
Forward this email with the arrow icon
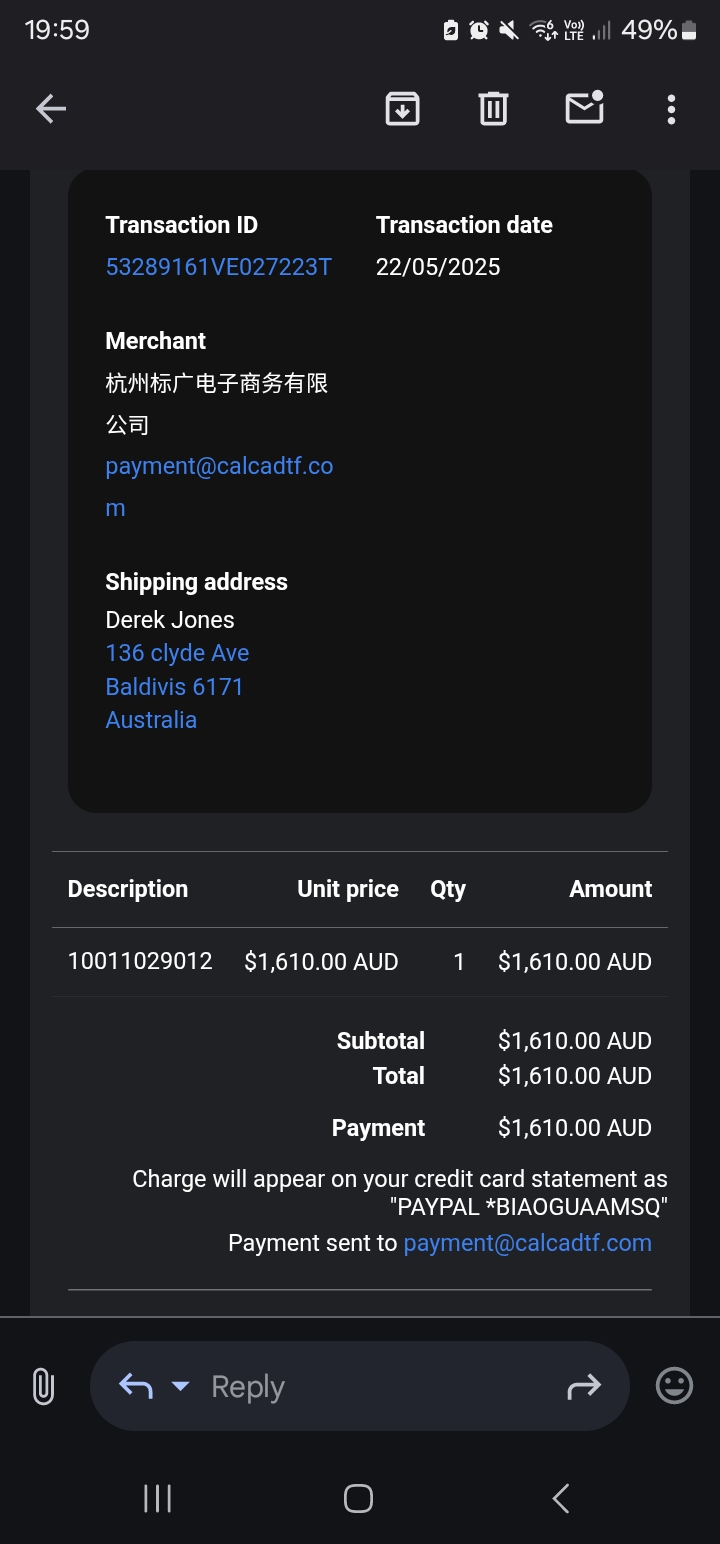point(584,1386)
